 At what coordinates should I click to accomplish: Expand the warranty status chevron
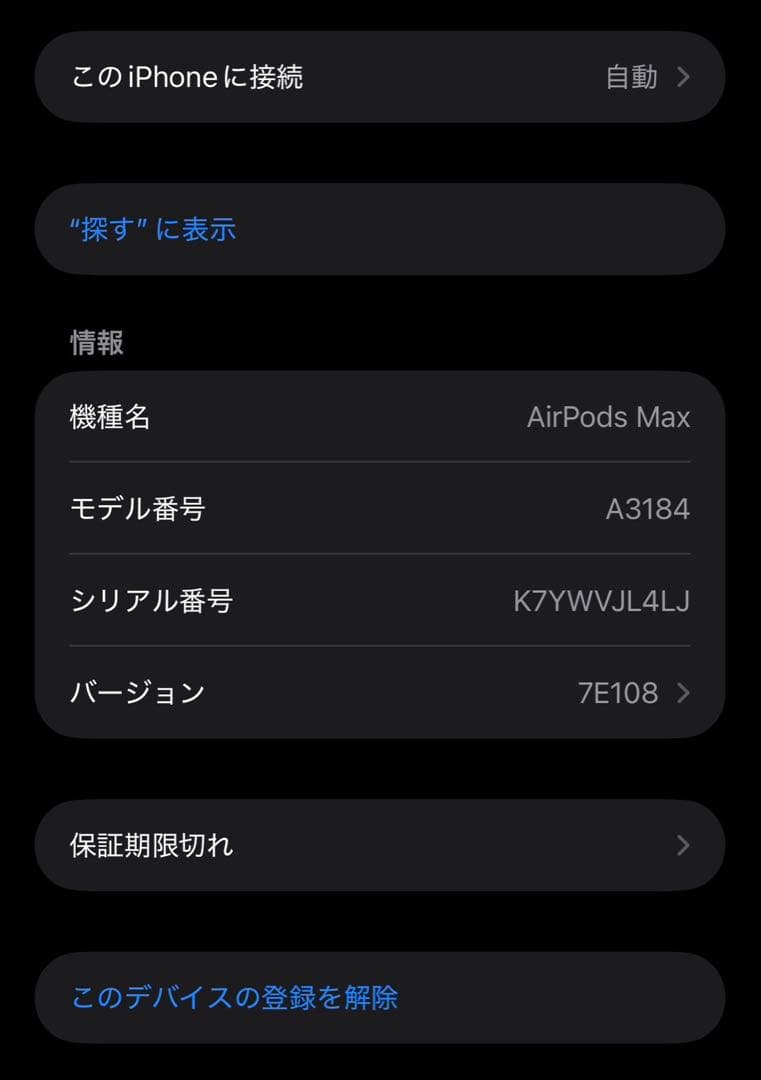(683, 845)
